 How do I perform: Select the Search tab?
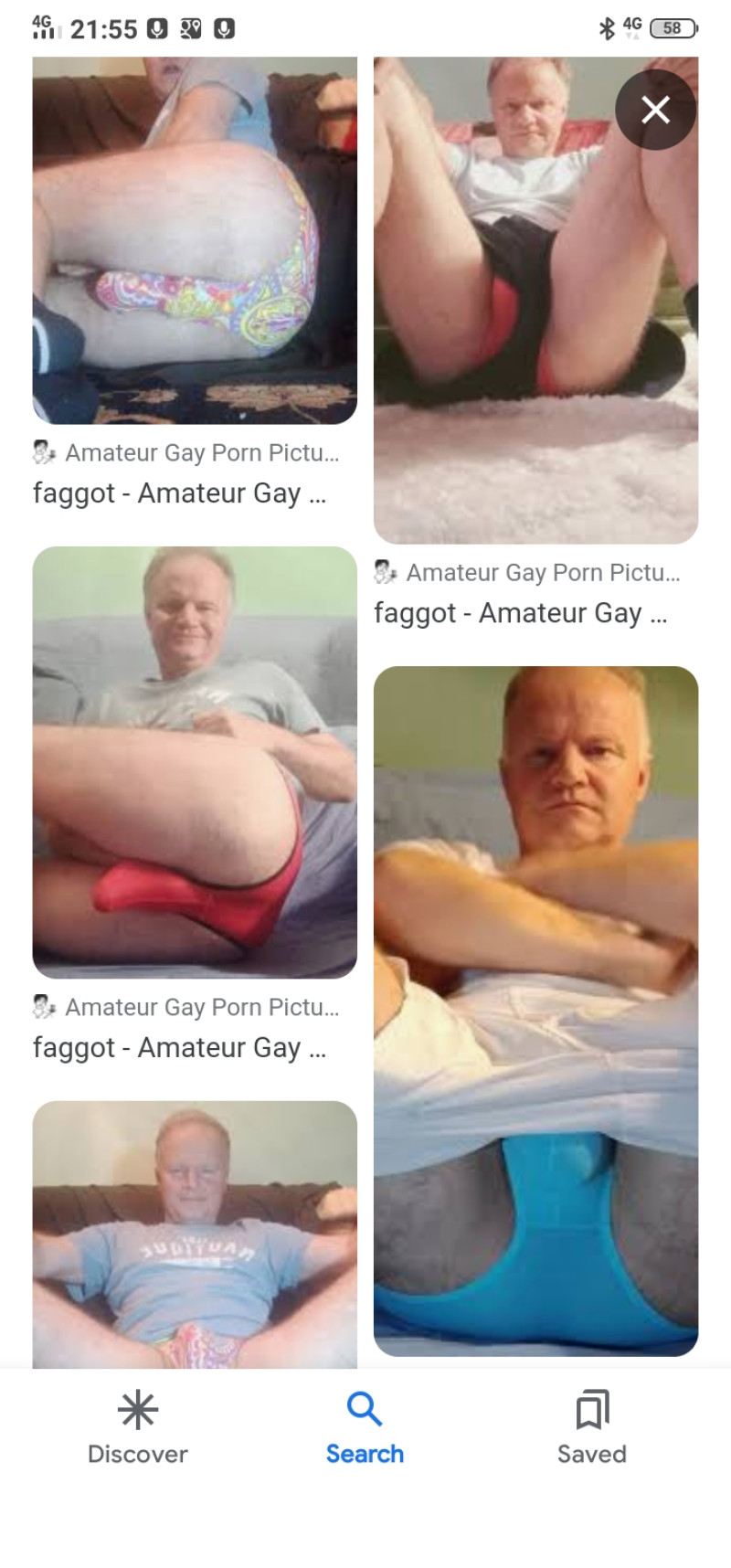tap(365, 1429)
